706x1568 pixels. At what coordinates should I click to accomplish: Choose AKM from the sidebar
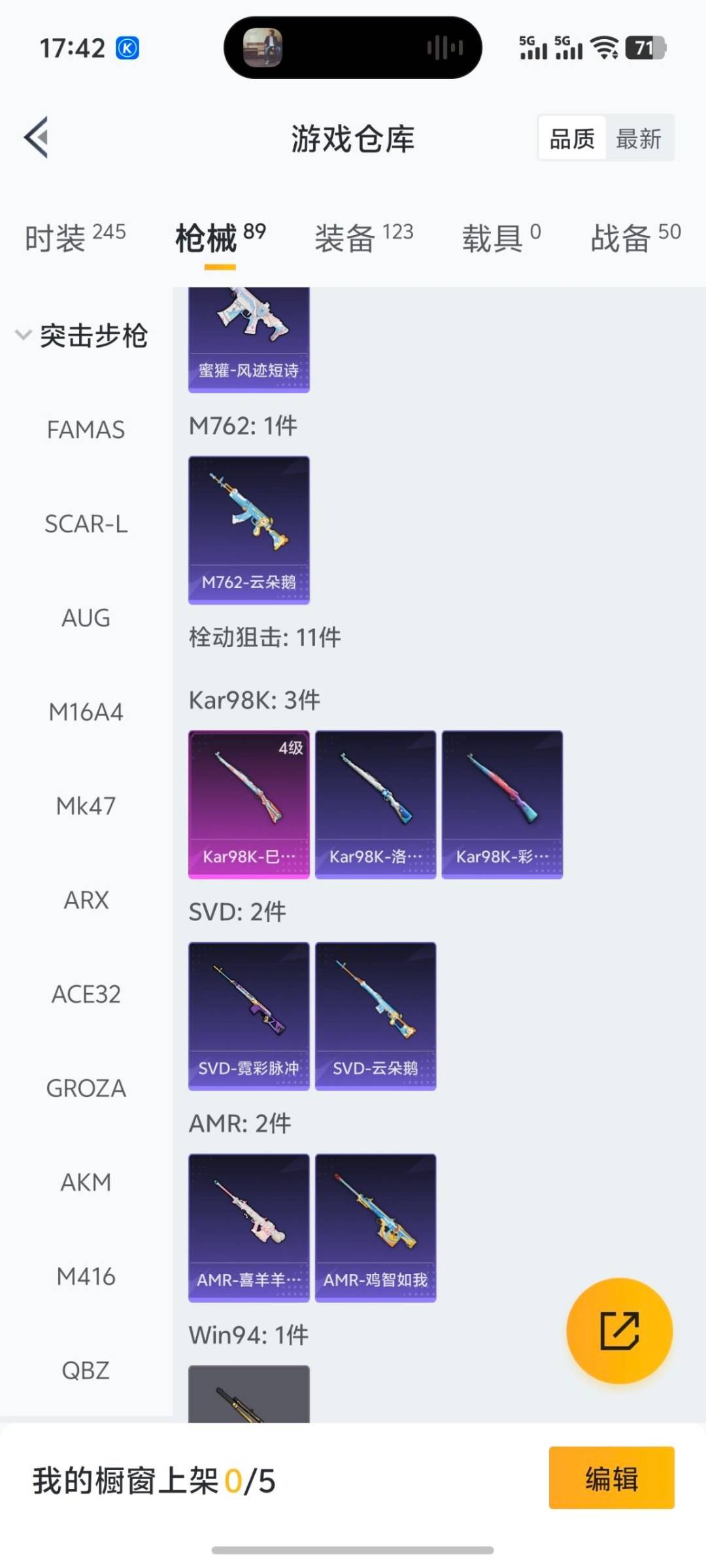[x=86, y=1182]
